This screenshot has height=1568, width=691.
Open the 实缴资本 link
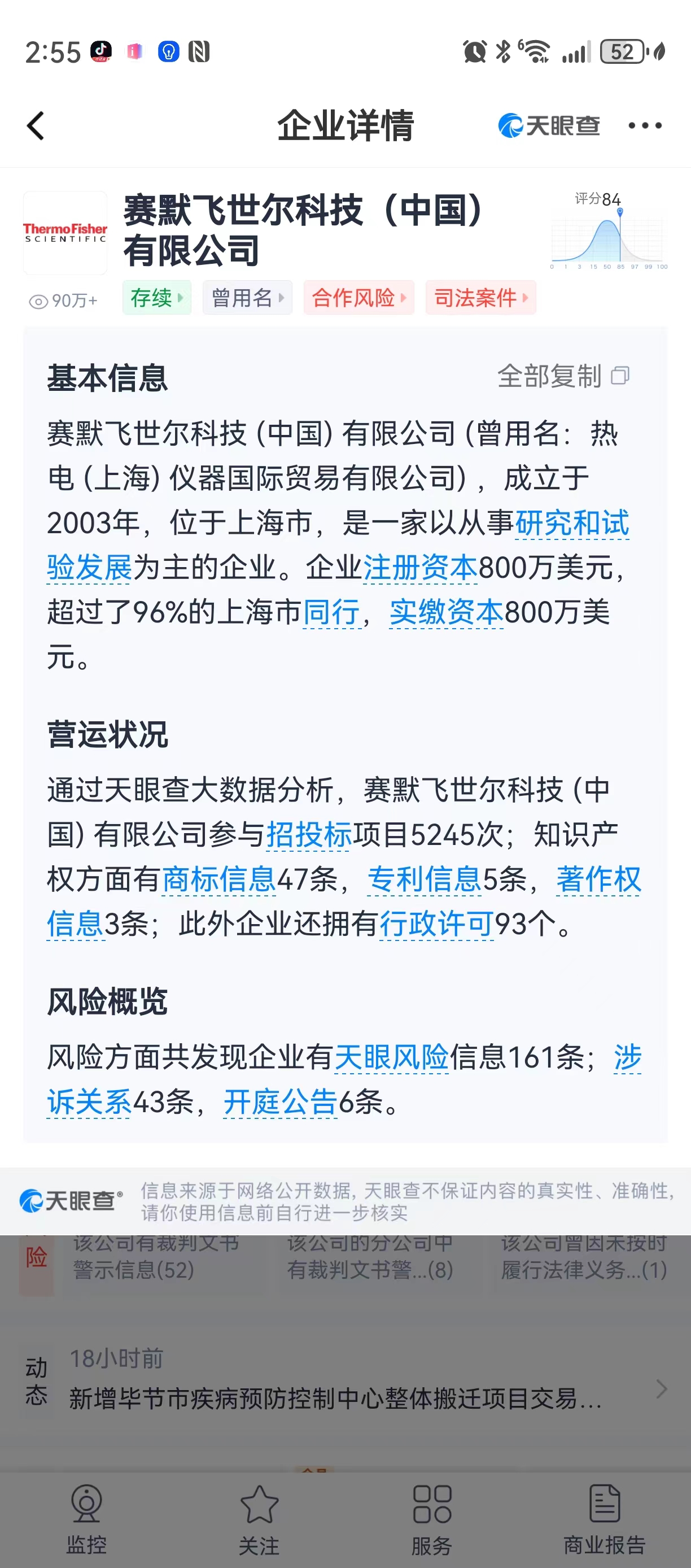coord(447,612)
